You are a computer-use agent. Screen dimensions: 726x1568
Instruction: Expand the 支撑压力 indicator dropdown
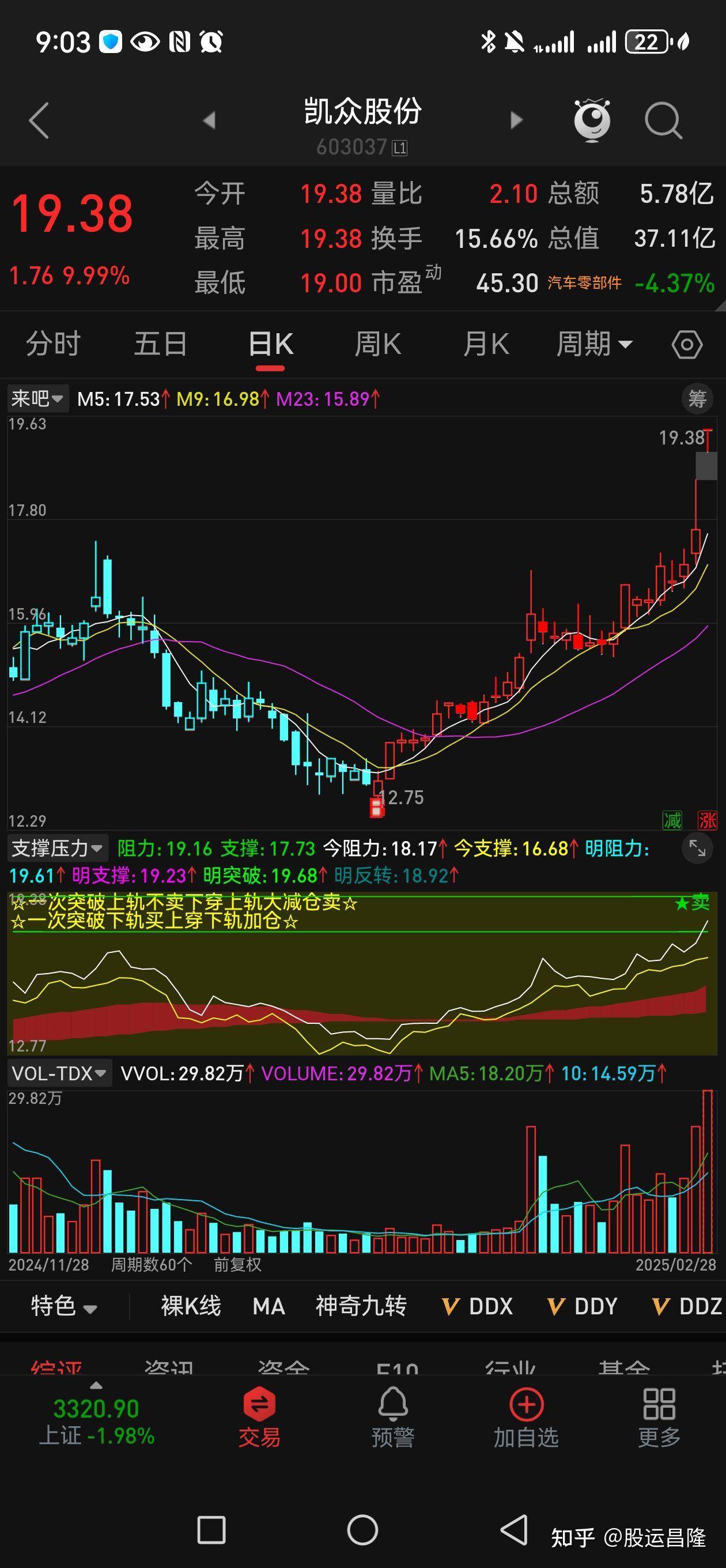[x=56, y=848]
